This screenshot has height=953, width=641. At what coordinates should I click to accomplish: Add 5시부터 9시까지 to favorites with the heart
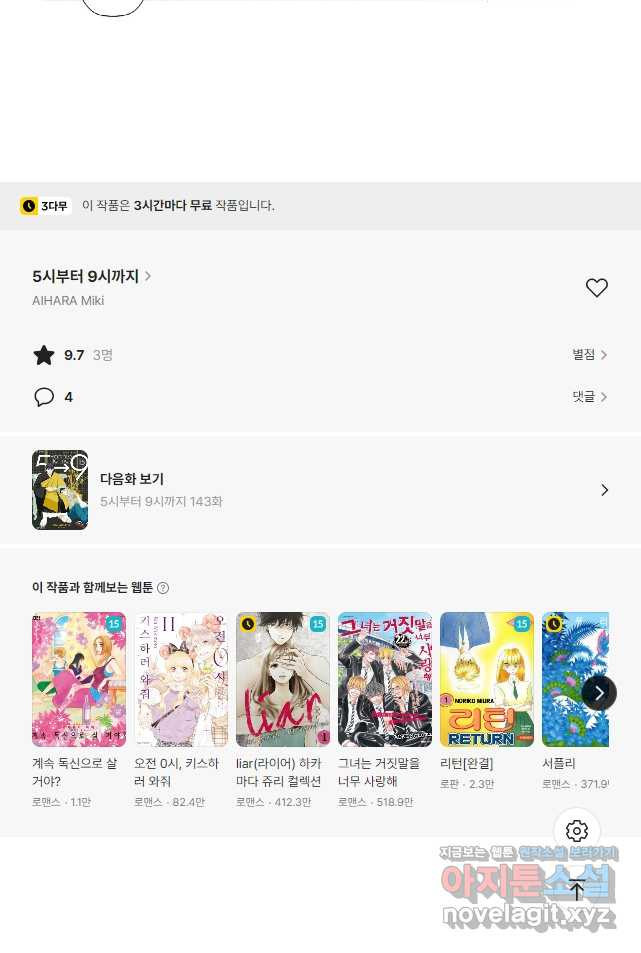coord(596,288)
